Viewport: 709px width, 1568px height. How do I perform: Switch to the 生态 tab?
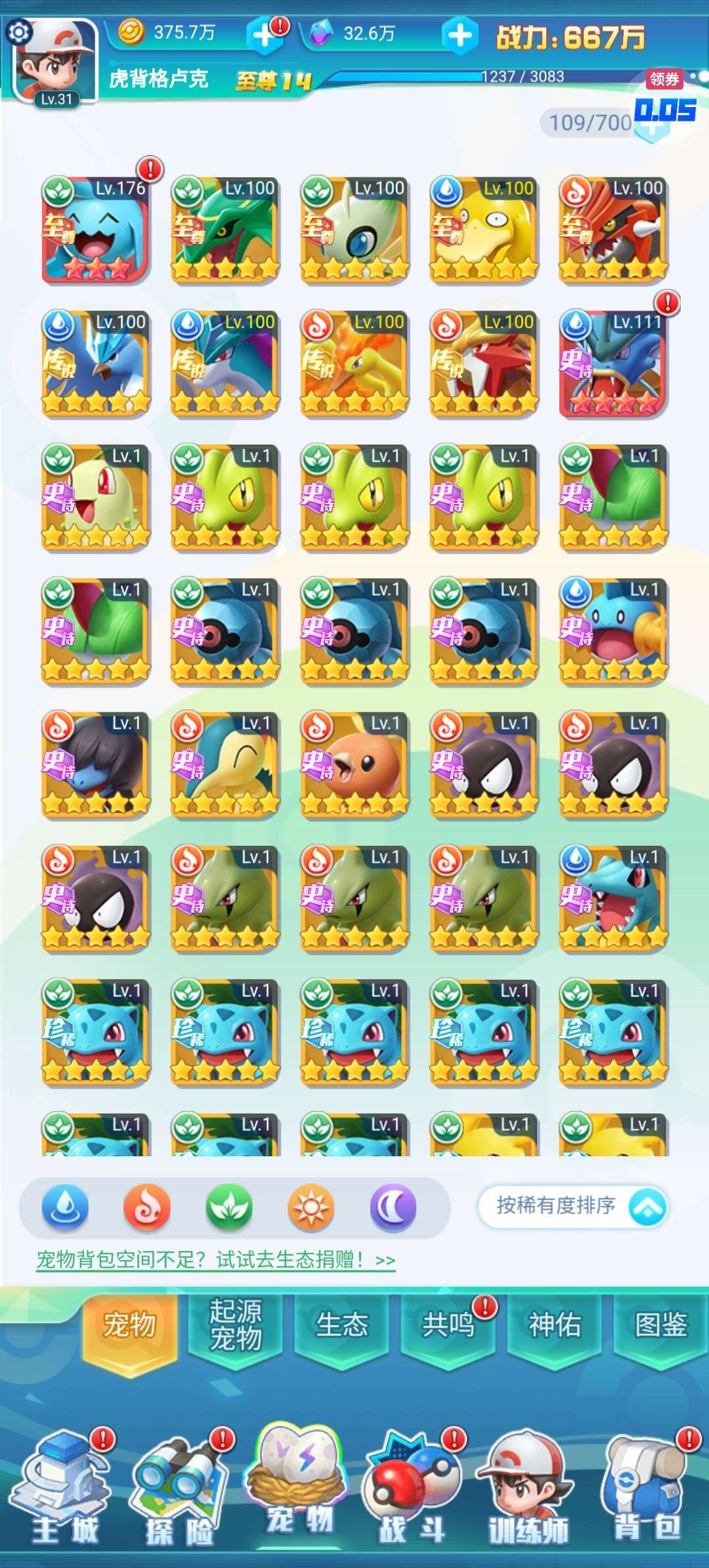(x=341, y=1325)
